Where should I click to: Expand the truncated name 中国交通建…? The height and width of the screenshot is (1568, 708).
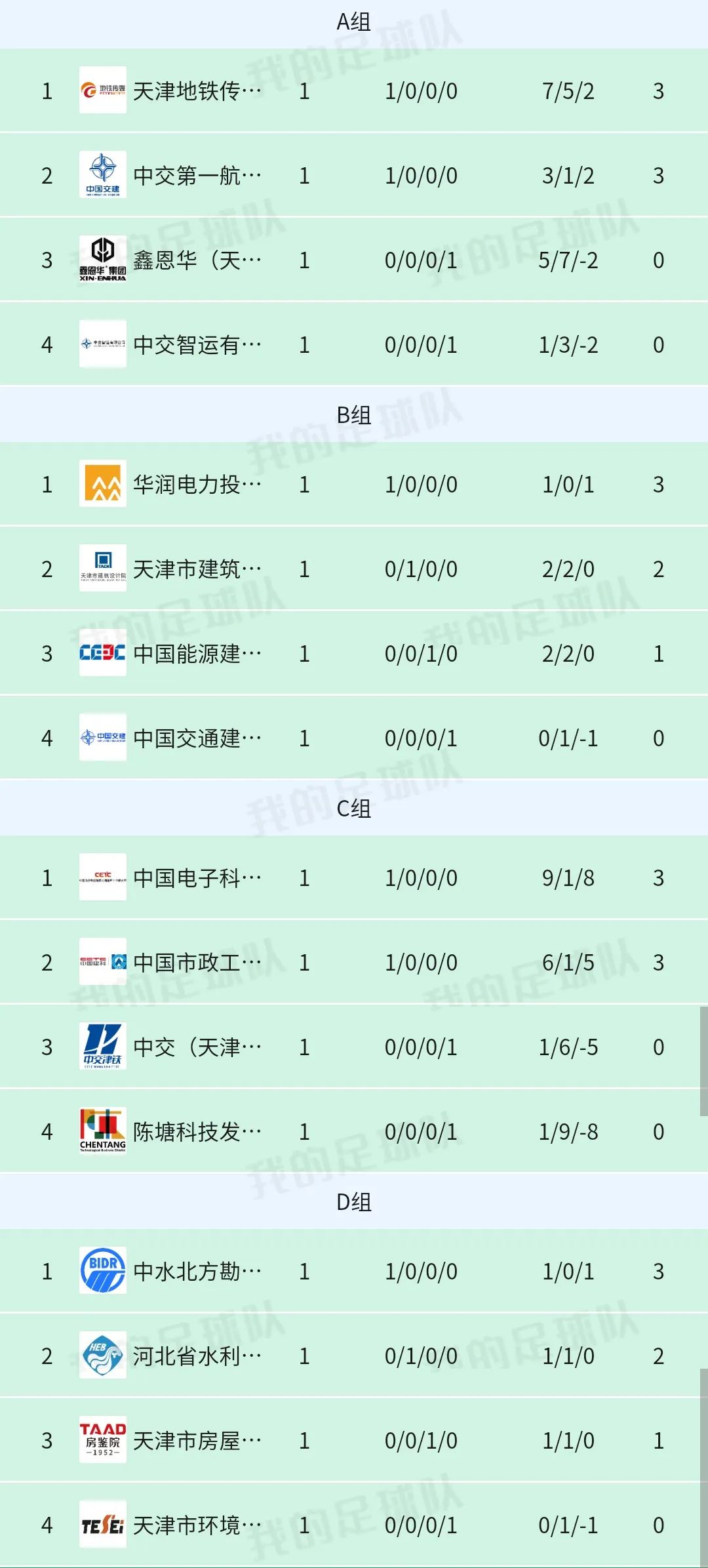[197, 737]
